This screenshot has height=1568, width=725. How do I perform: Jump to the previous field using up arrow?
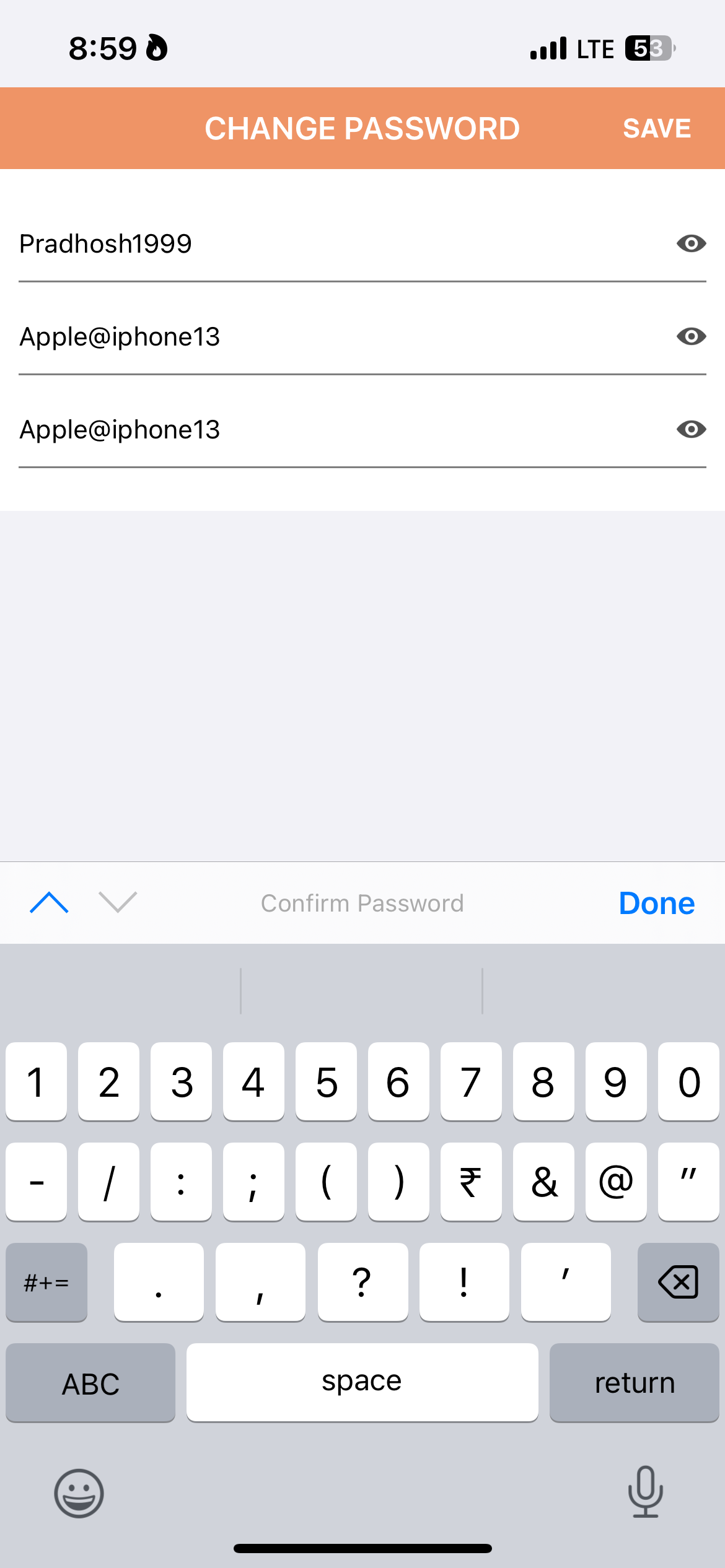[x=49, y=903]
